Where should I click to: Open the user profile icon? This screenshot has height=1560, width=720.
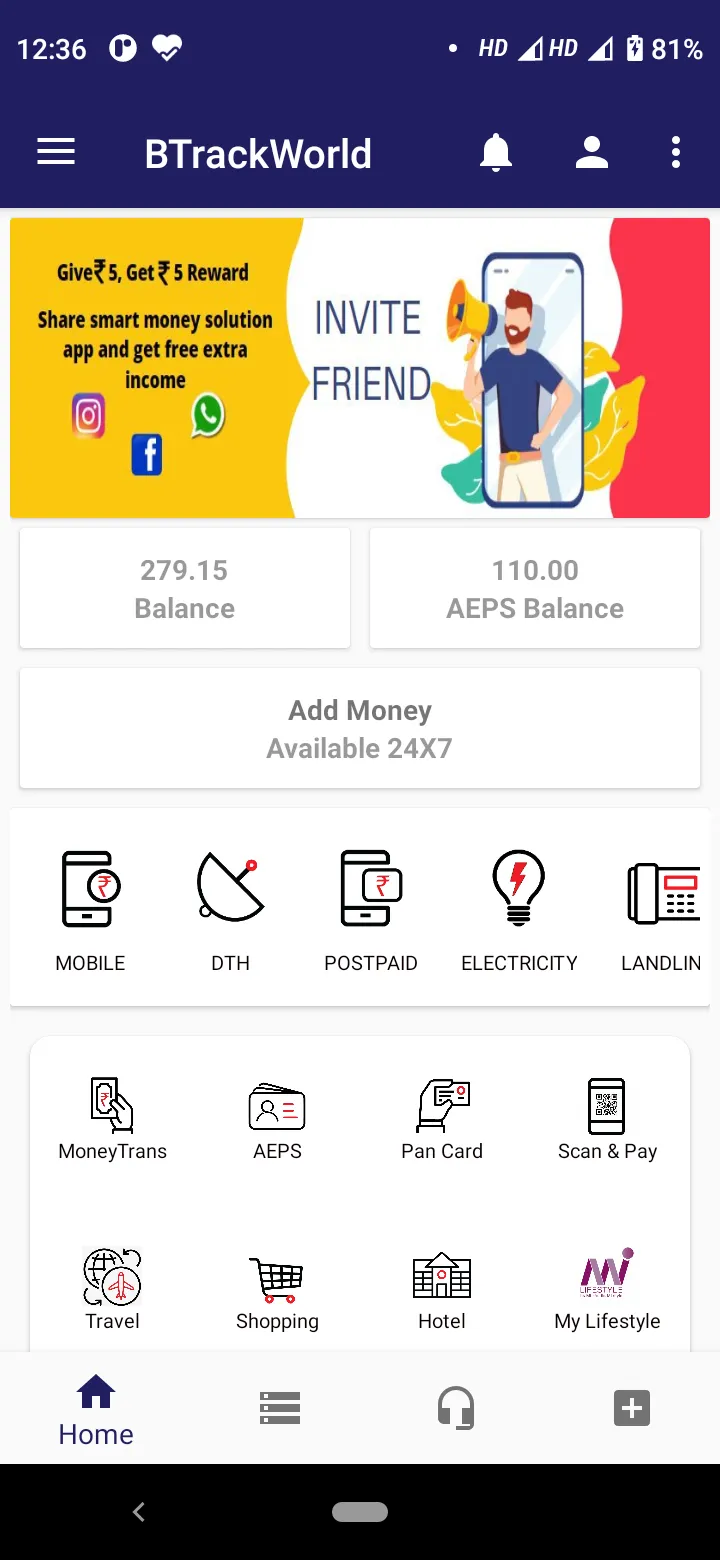pyautogui.click(x=592, y=153)
